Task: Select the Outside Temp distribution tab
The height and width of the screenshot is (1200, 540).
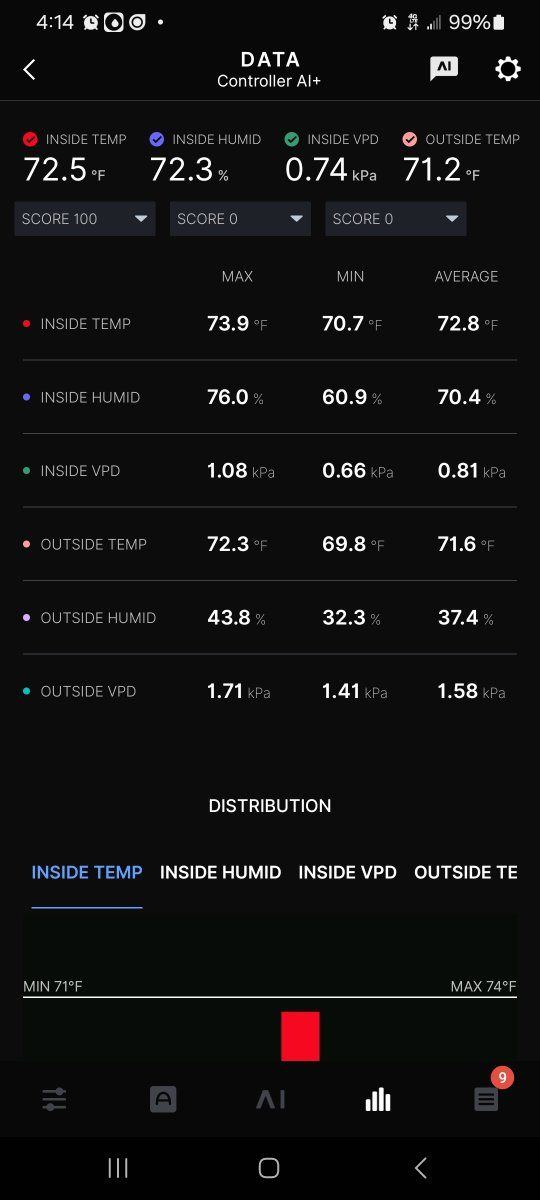Action: pyautogui.click(x=466, y=872)
